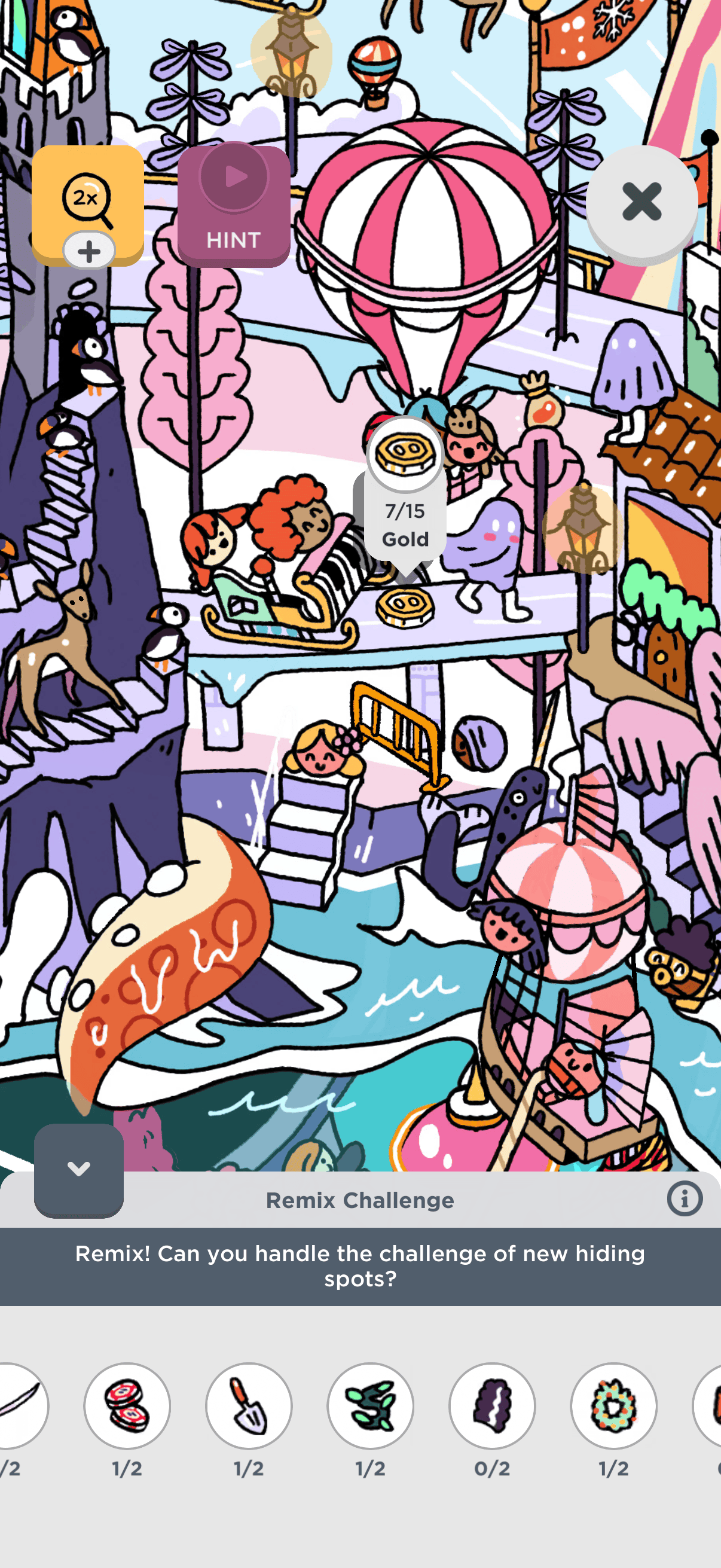This screenshot has height=1568, width=721.
Task: Select the poker chips target item
Action: (127, 1405)
